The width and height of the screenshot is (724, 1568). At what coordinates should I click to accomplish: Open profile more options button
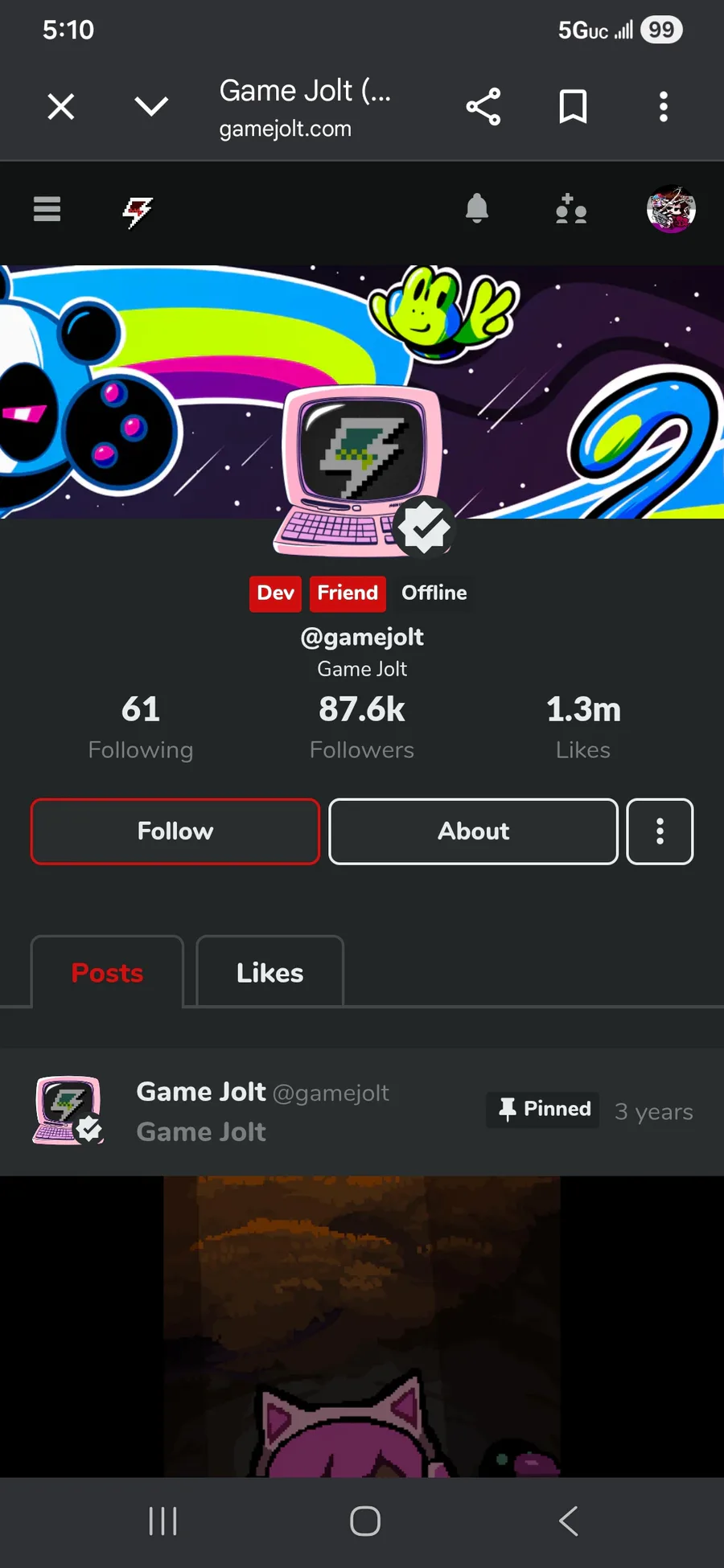point(660,831)
